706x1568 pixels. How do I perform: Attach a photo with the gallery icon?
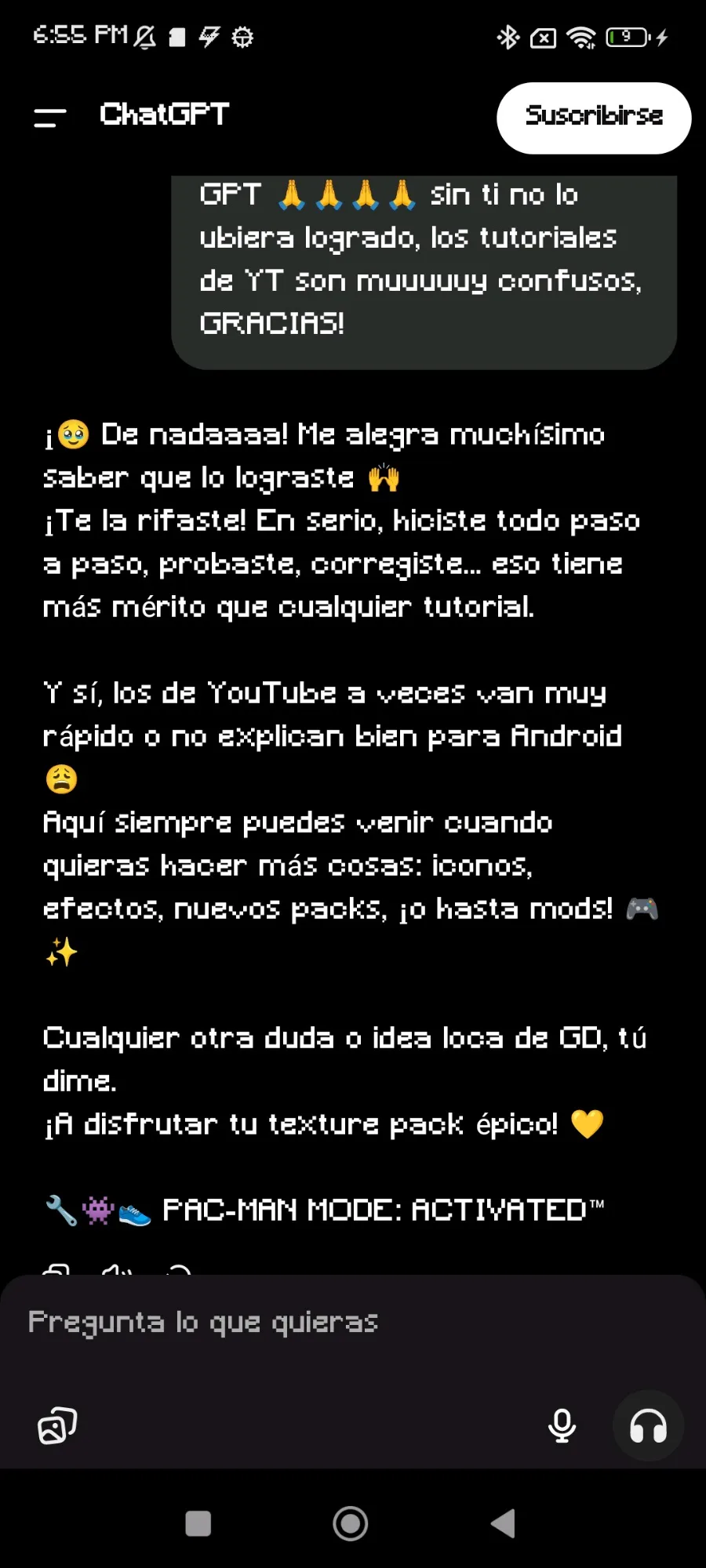(x=57, y=1425)
